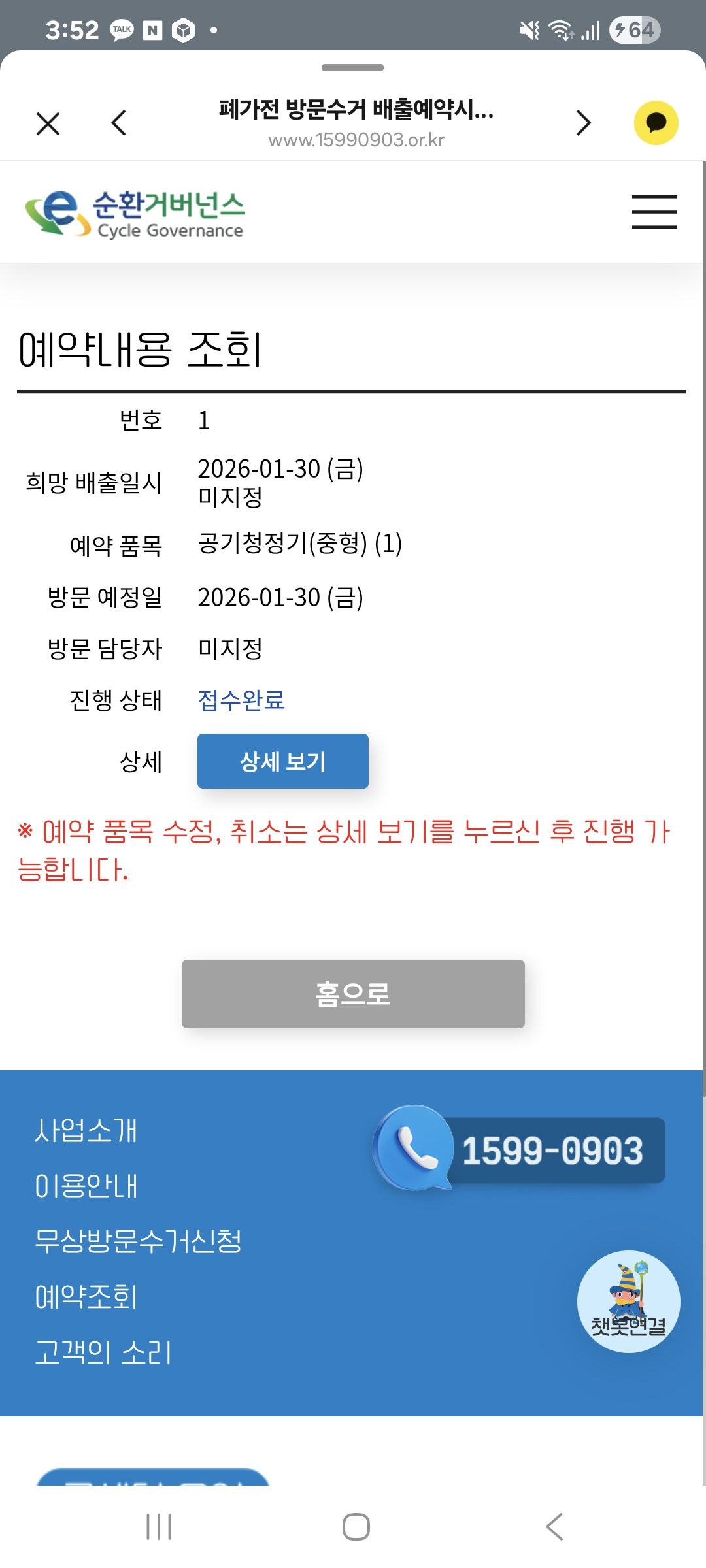Tap 상세 보기 to view reservation details
The image size is (706, 1568).
point(282,761)
